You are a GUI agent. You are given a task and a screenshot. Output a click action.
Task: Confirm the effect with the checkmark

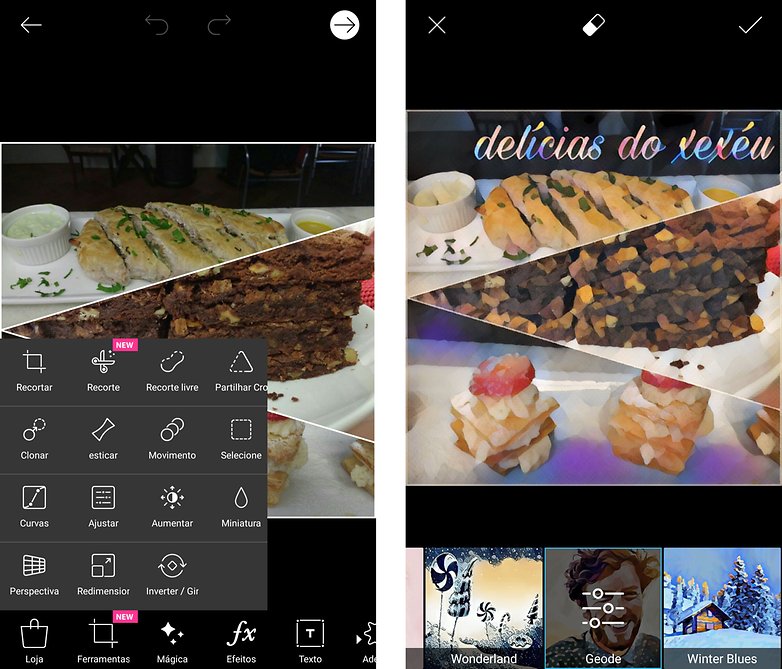point(750,25)
